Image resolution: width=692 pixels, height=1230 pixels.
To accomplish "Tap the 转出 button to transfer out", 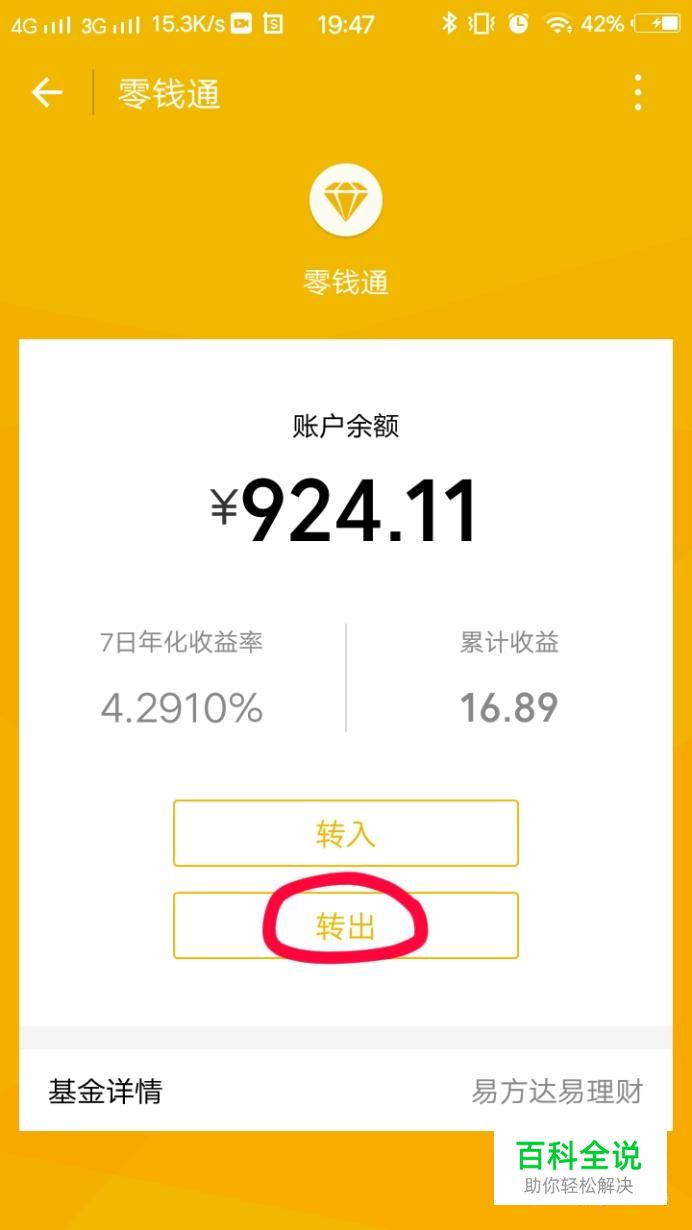I will coord(346,926).
